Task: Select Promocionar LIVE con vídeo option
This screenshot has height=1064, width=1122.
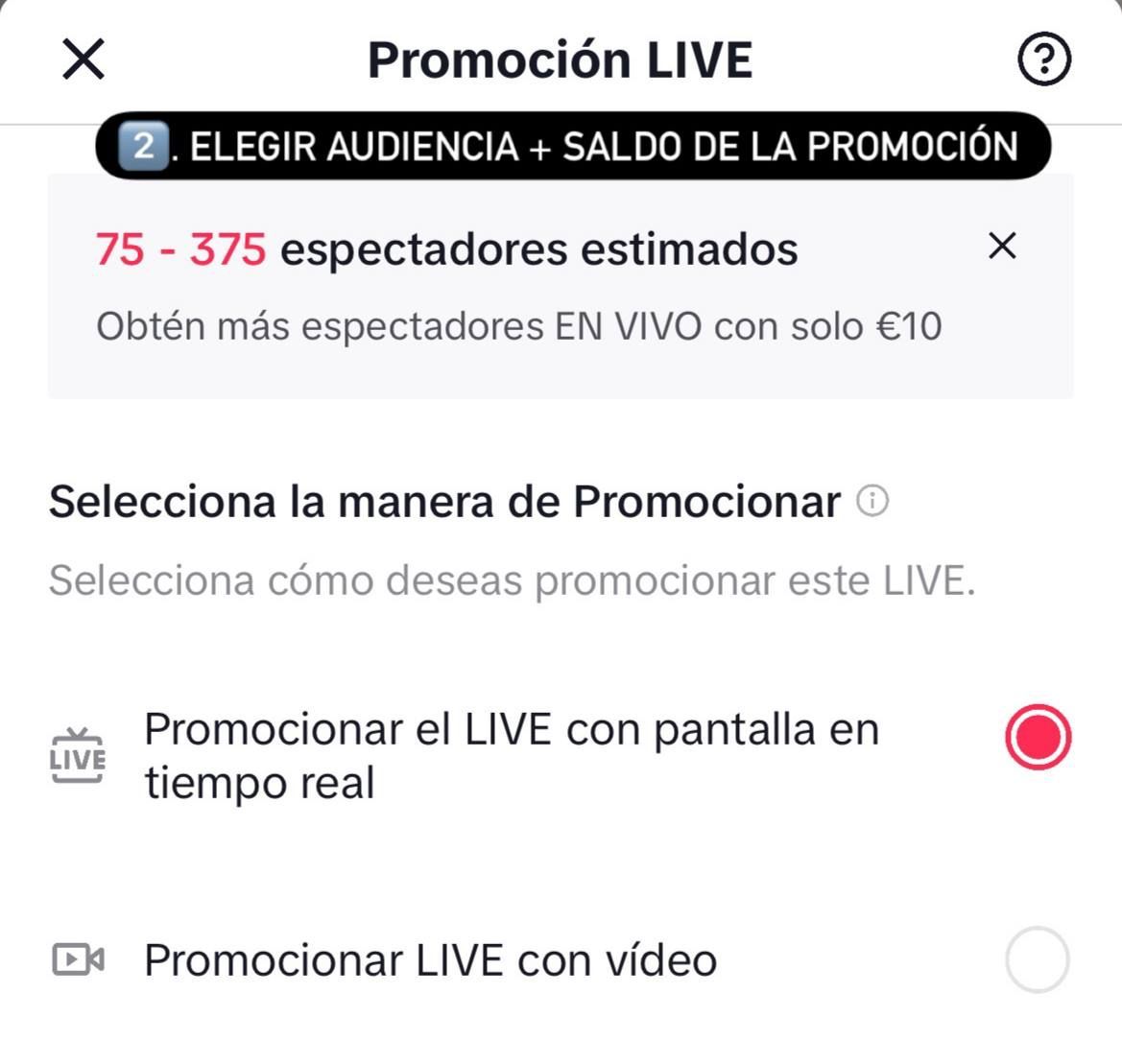Action: (x=1038, y=959)
